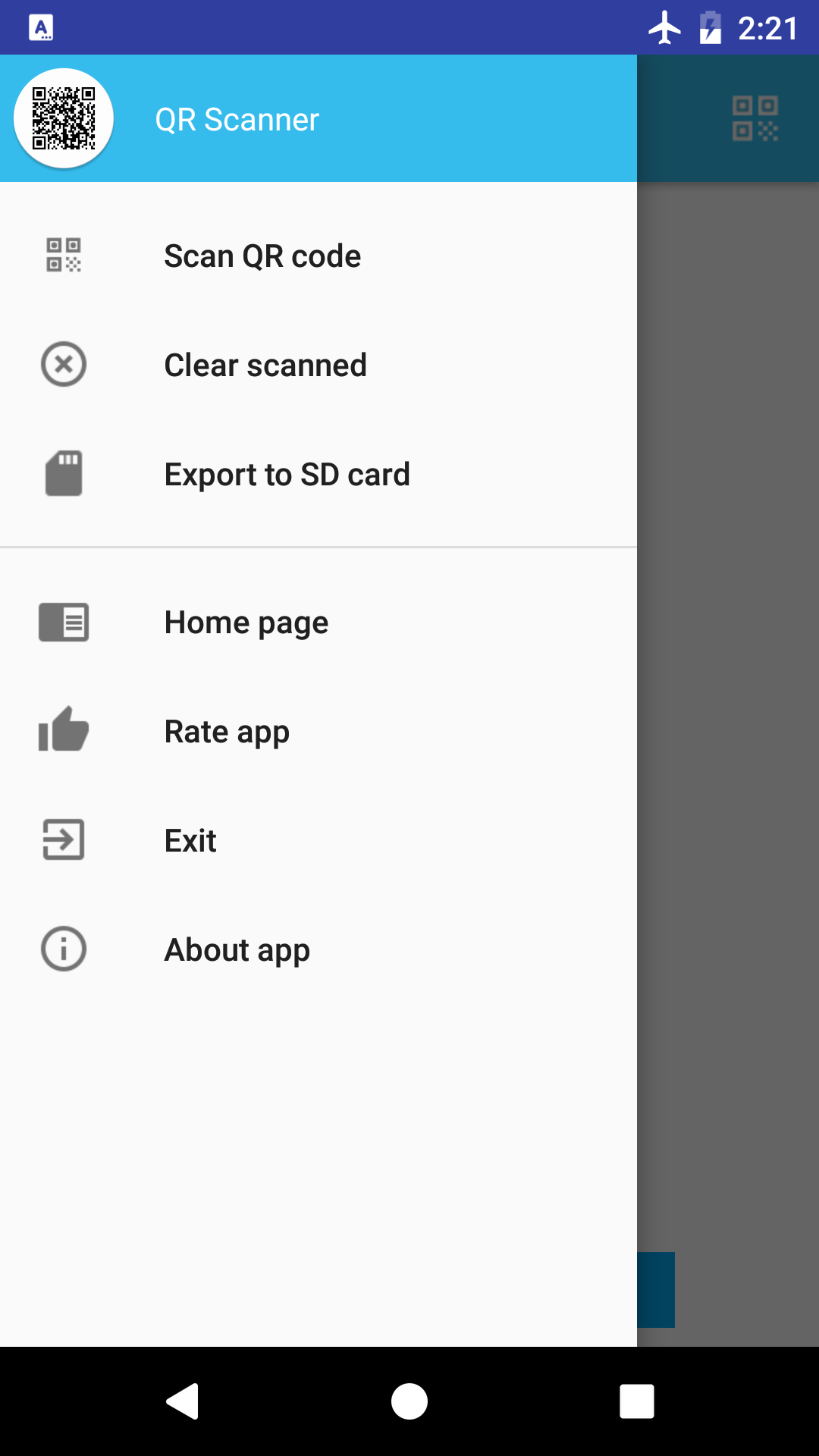The width and height of the screenshot is (819, 1456).
Task: Click the About app label
Action: pyautogui.click(x=236, y=949)
